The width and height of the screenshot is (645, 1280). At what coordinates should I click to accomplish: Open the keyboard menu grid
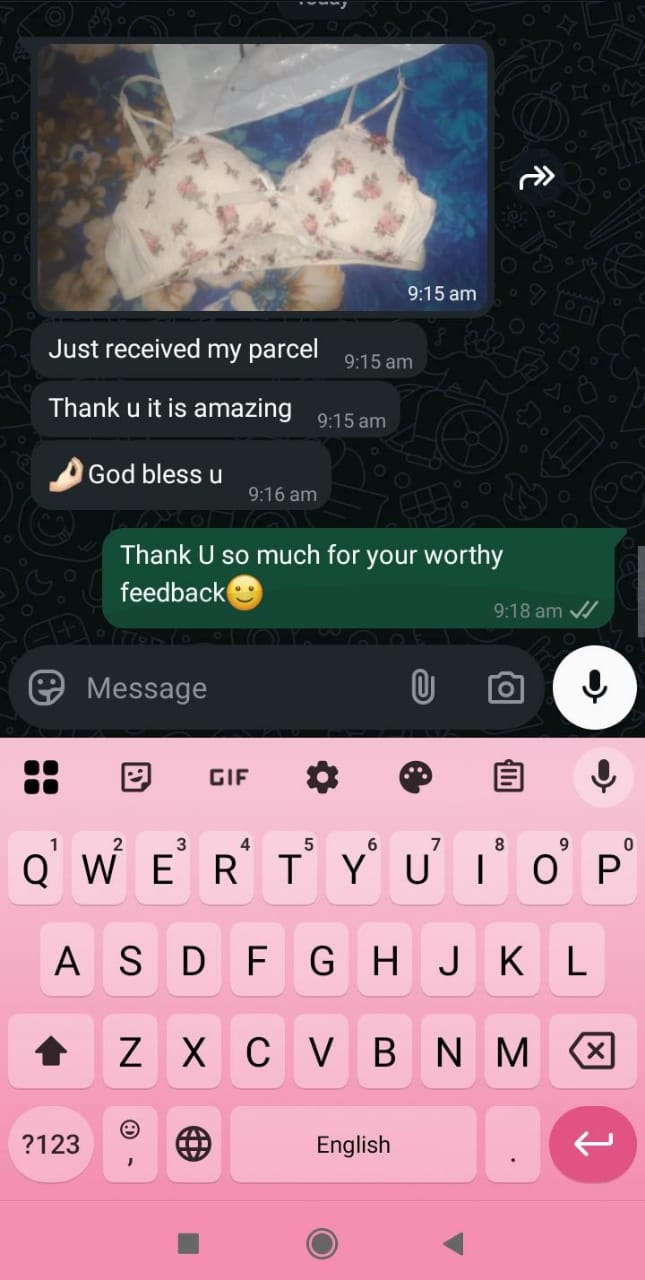click(x=41, y=777)
